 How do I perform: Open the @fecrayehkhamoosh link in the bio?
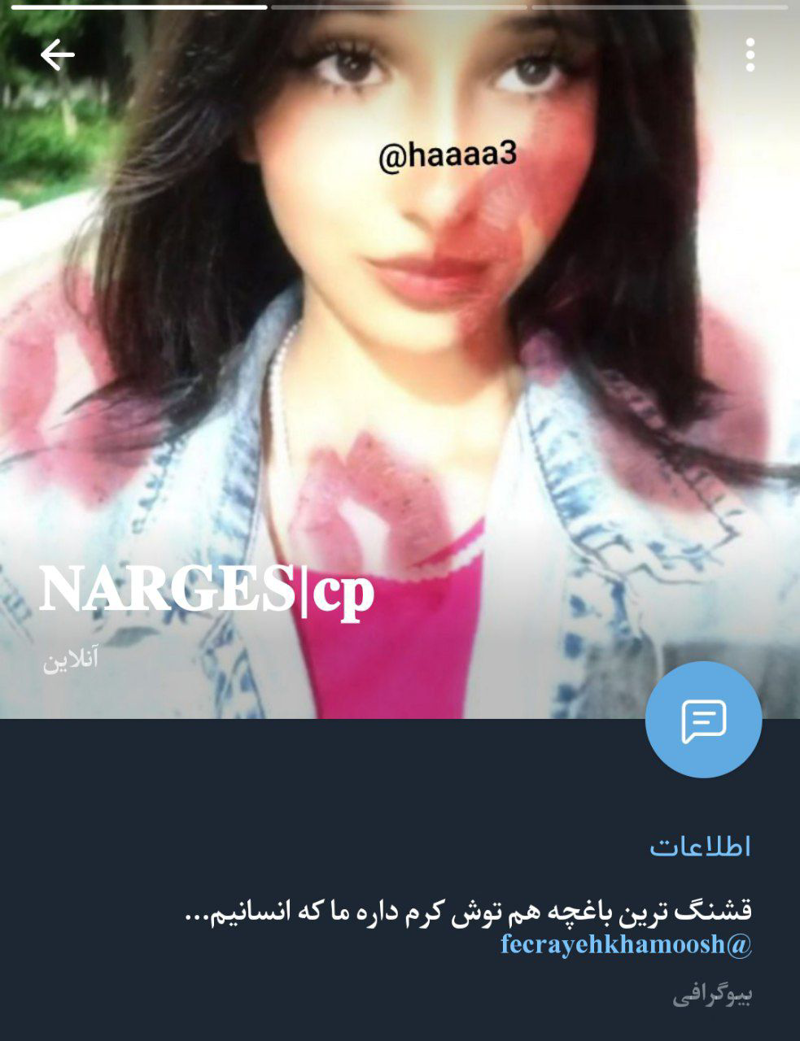(x=625, y=945)
